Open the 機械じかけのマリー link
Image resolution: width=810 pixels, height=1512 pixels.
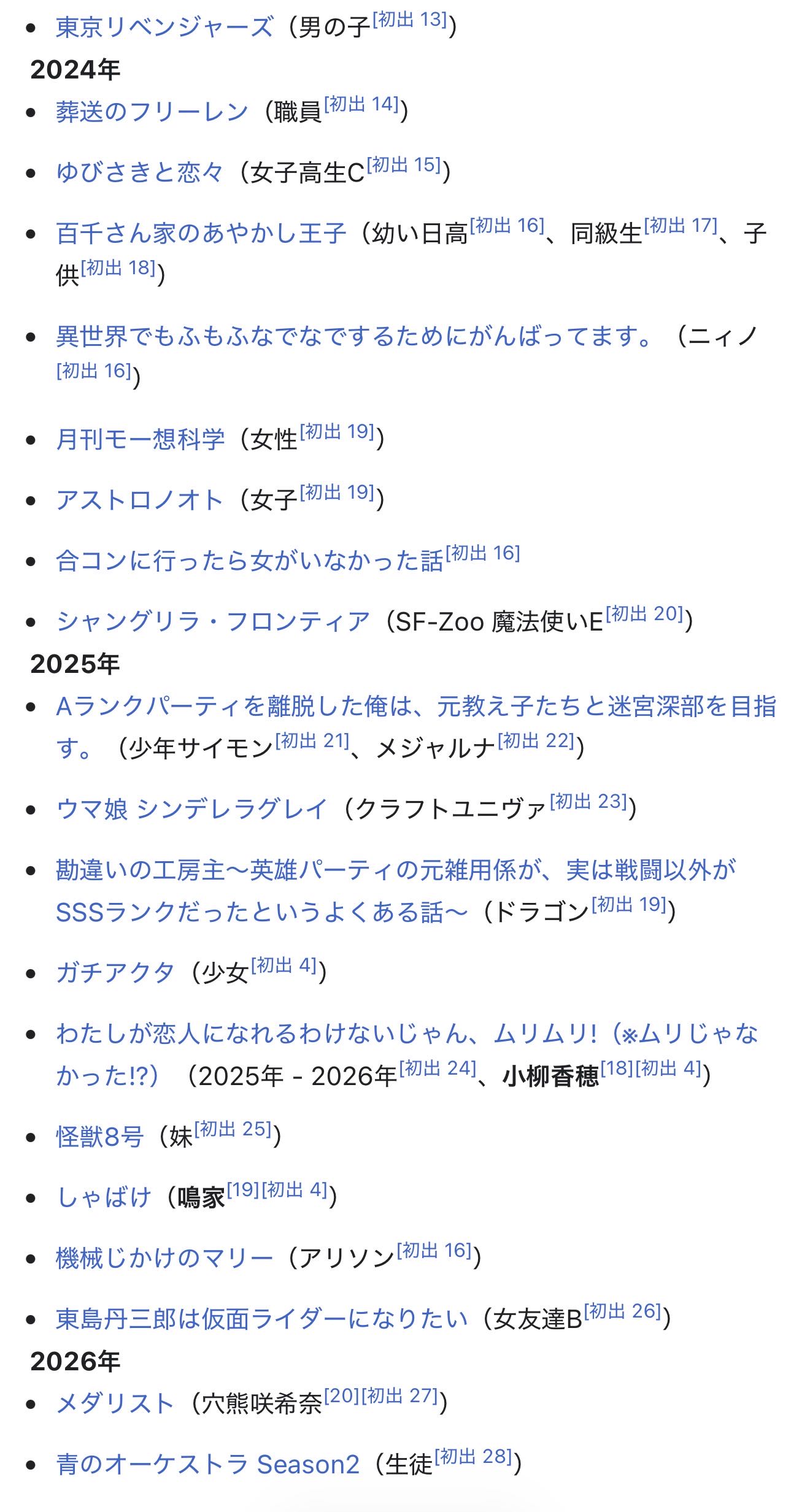(164, 1259)
